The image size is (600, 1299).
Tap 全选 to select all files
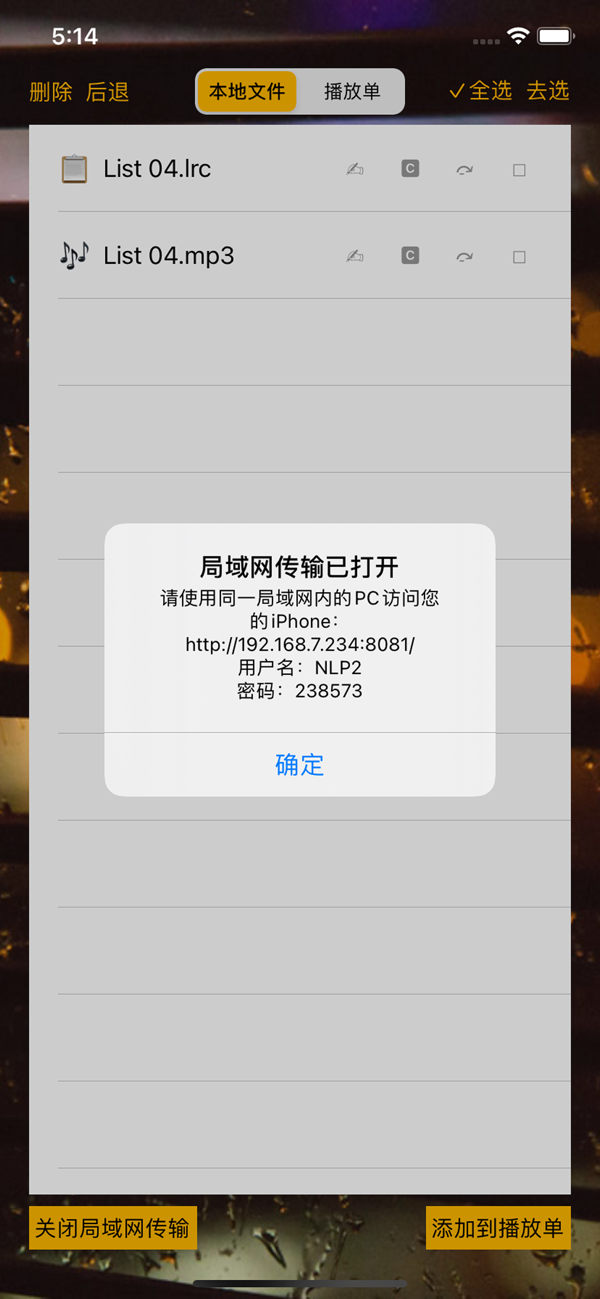pos(480,91)
